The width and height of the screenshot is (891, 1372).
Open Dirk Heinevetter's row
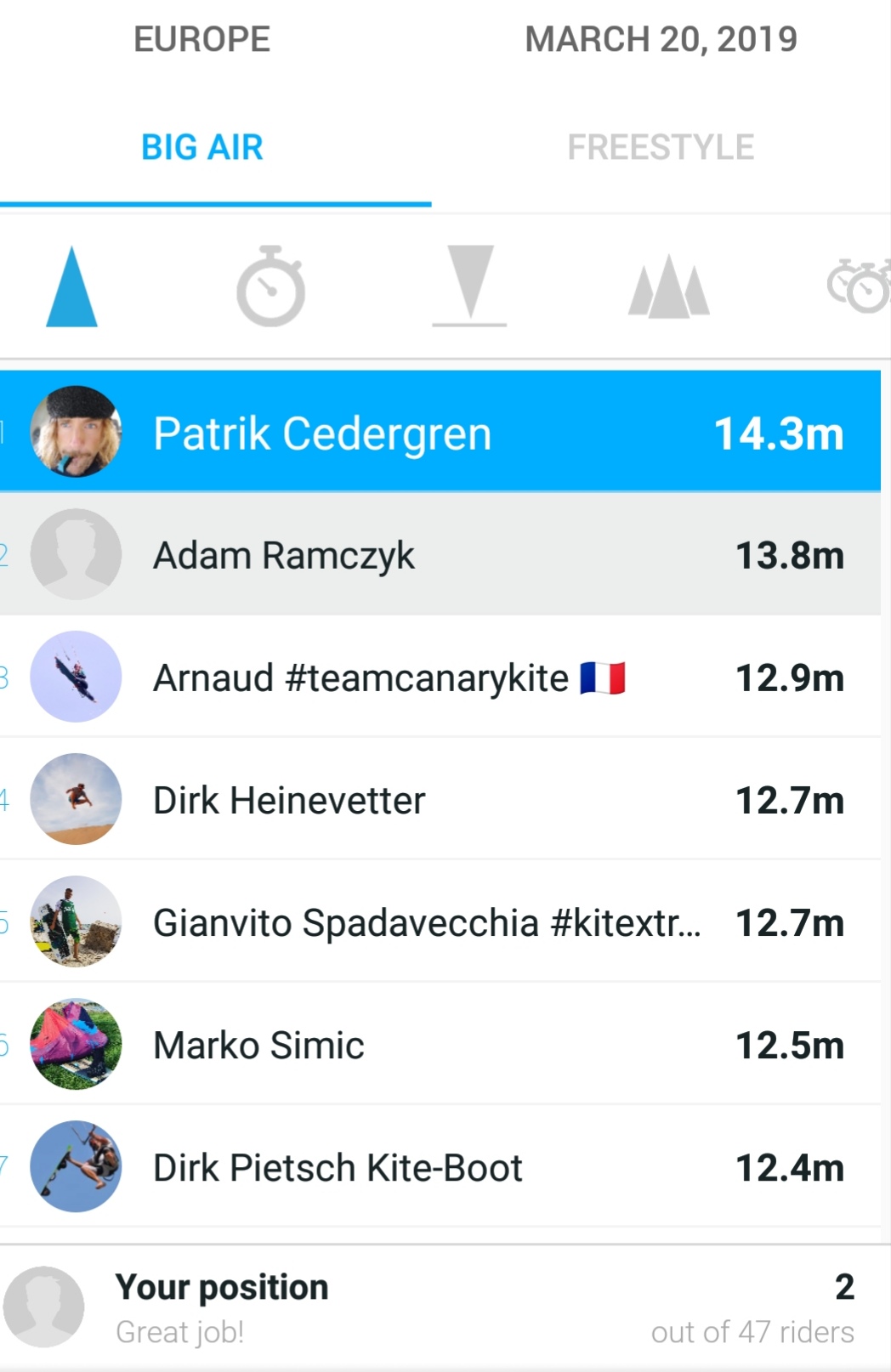(289, 801)
